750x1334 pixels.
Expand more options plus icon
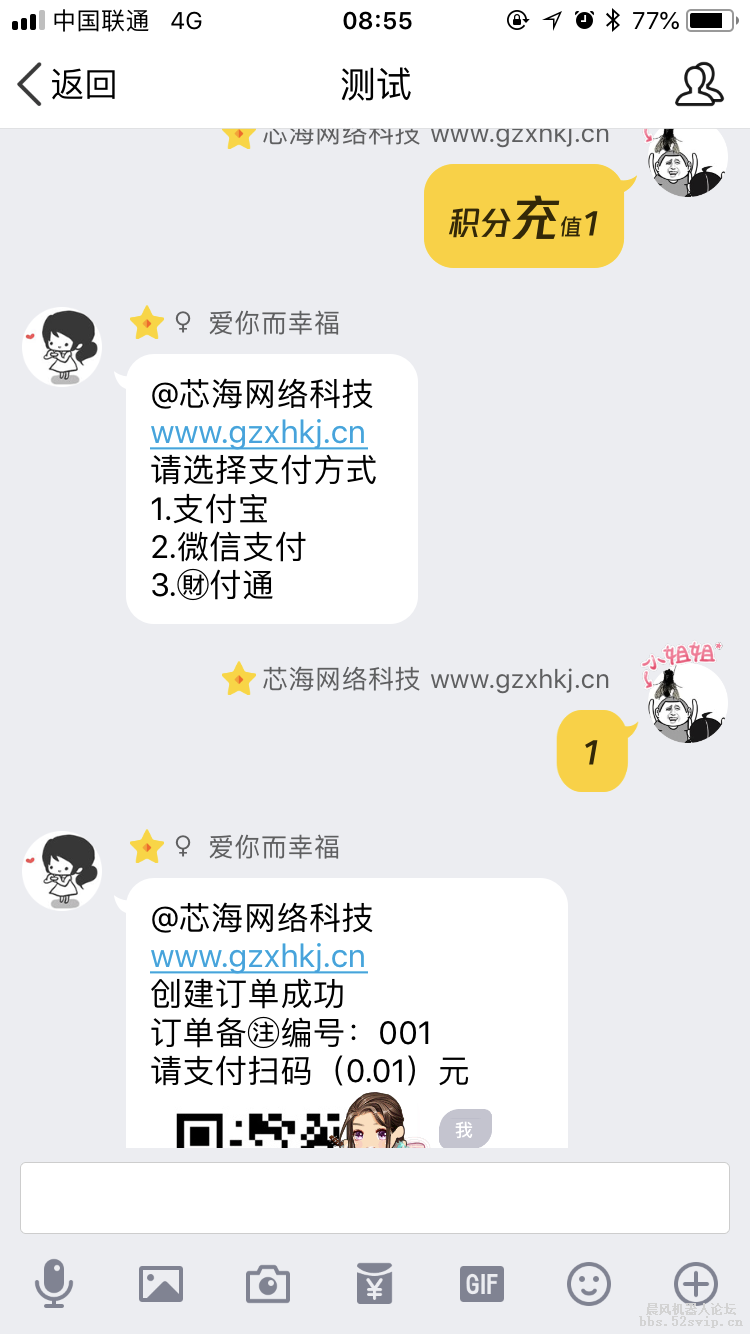click(696, 1283)
